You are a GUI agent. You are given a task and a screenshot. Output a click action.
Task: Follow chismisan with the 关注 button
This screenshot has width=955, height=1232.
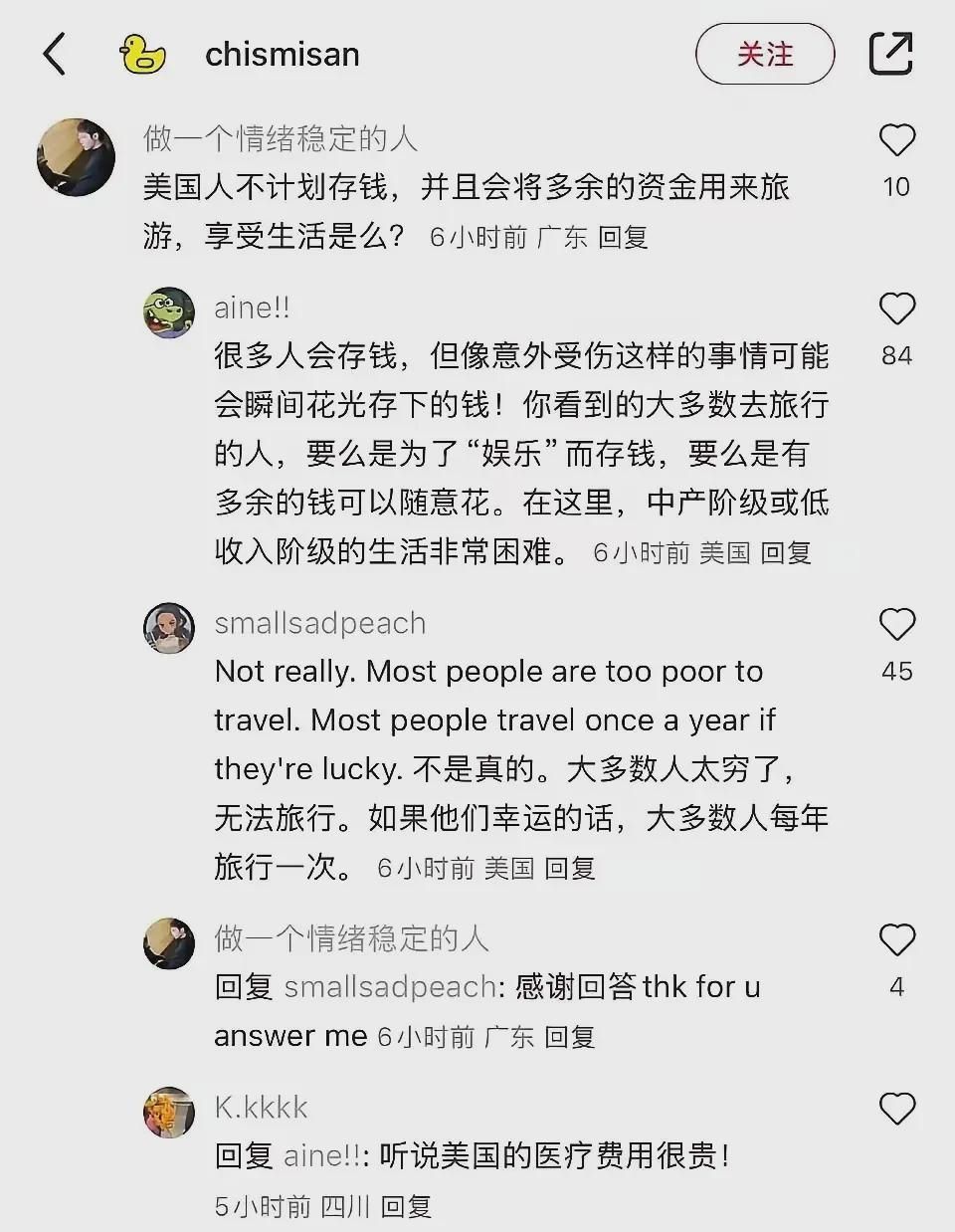[x=764, y=54]
